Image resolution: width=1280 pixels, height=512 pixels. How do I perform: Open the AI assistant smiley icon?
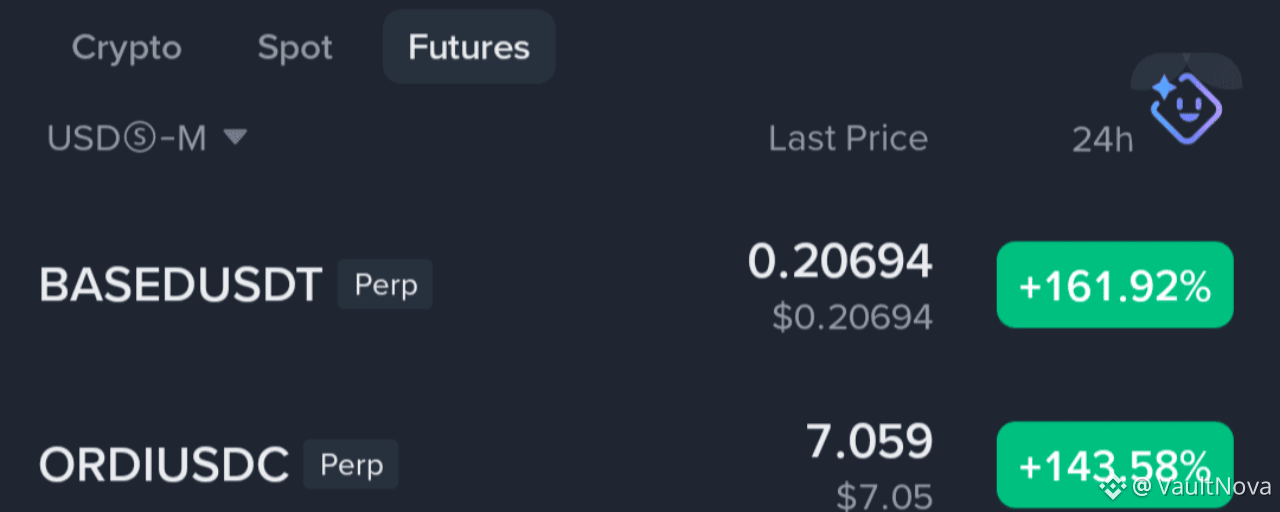coord(1186,106)
